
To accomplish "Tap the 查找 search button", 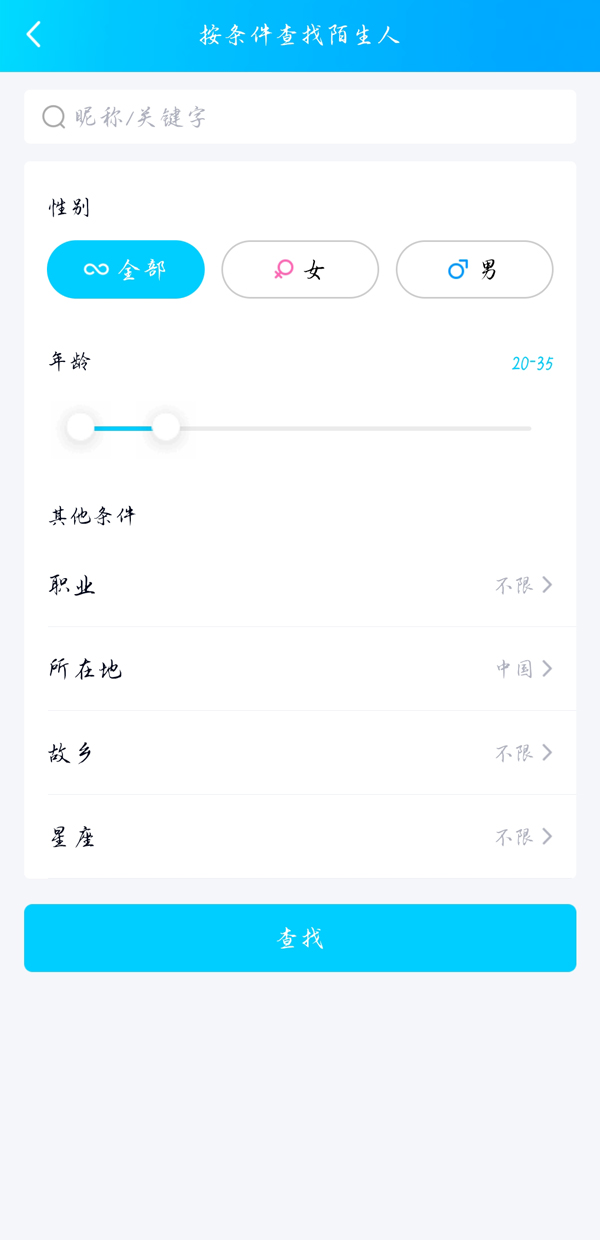I will pos(300,938).
